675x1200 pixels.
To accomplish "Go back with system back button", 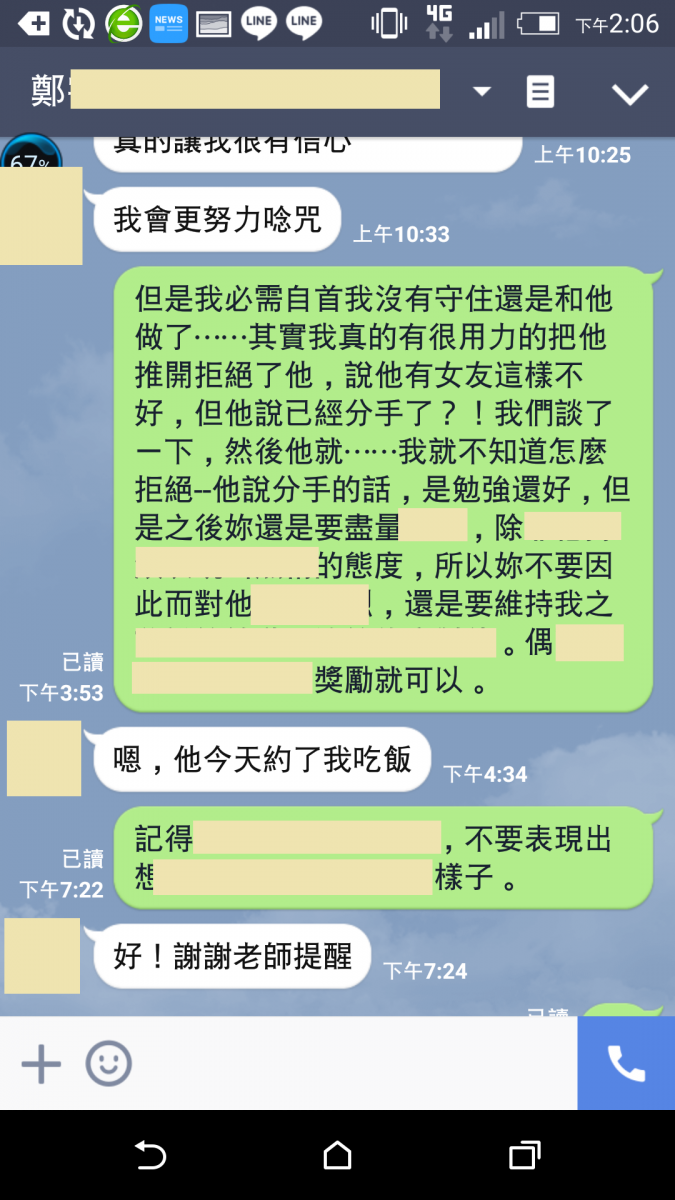I will point(150,1156).
